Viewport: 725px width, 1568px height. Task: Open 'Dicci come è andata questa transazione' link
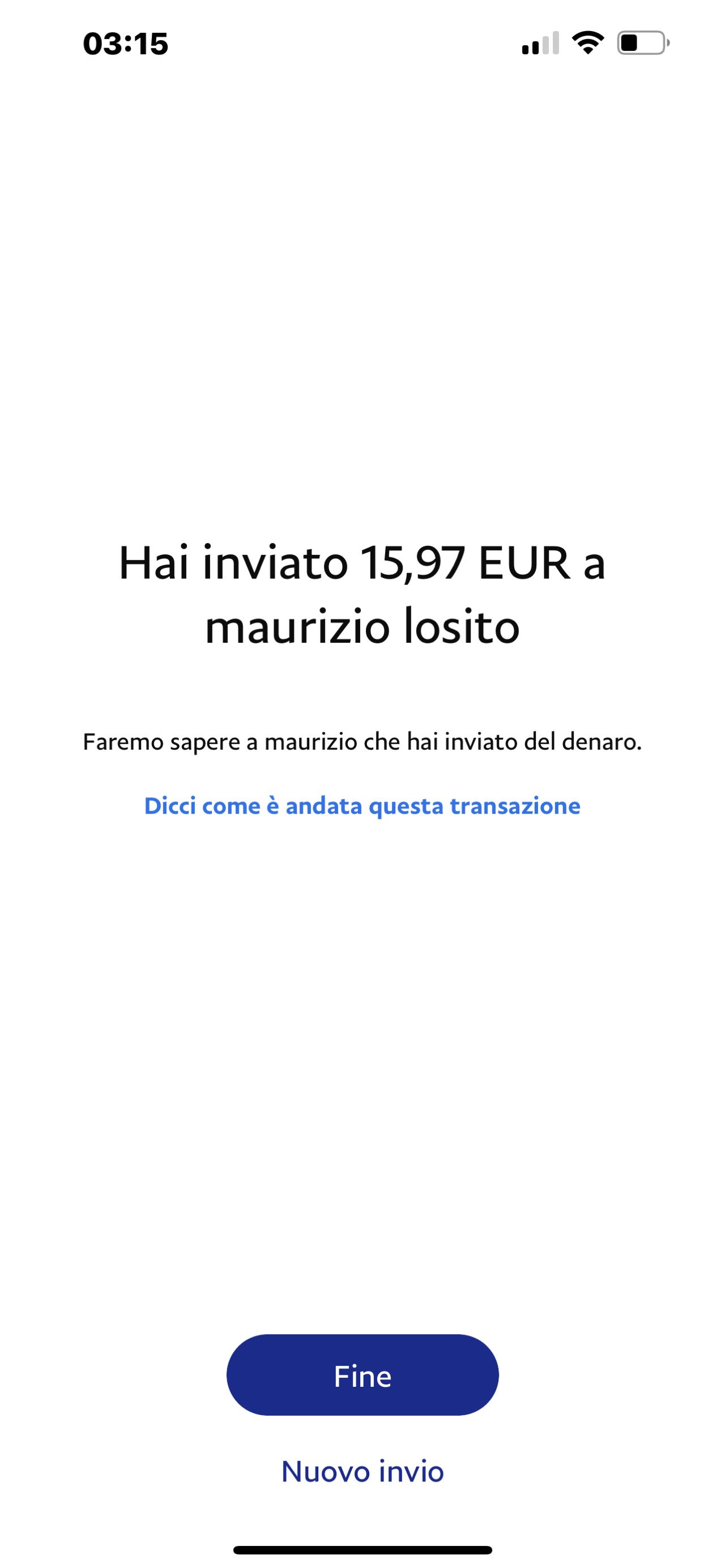tap(362, 806)
